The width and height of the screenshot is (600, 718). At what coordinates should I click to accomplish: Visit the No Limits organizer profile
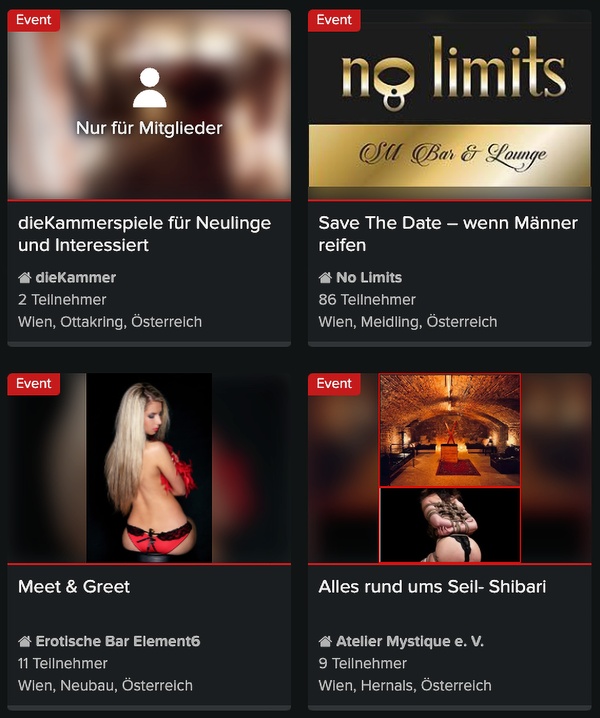coord(369,278)
